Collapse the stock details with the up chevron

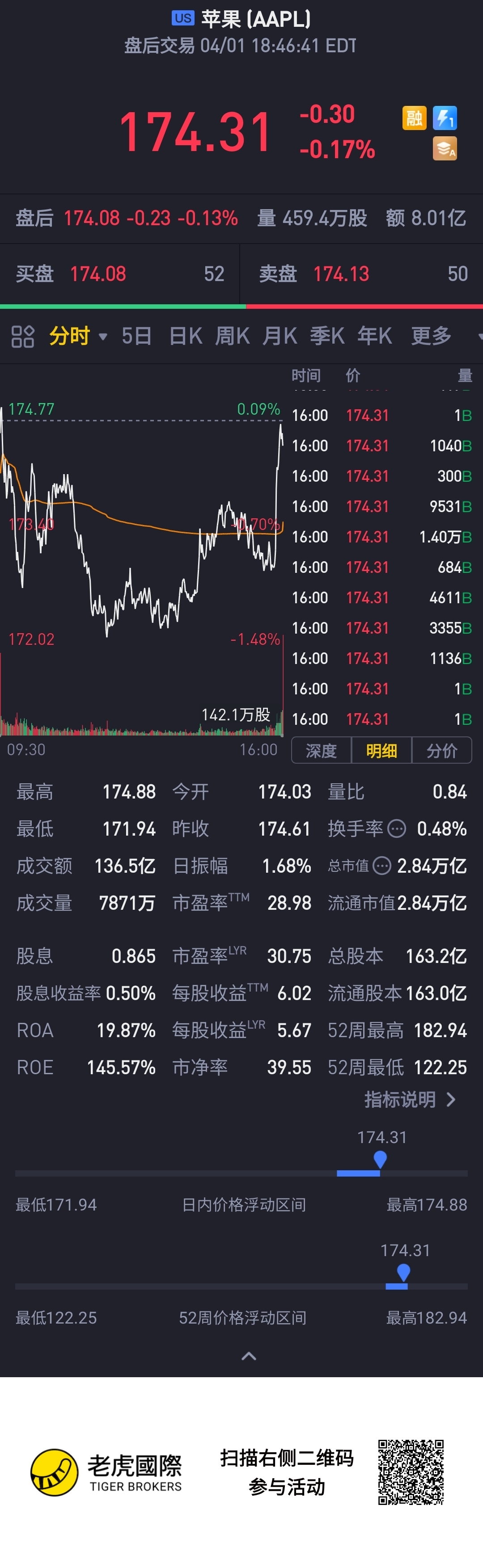tap(249, 1356)
